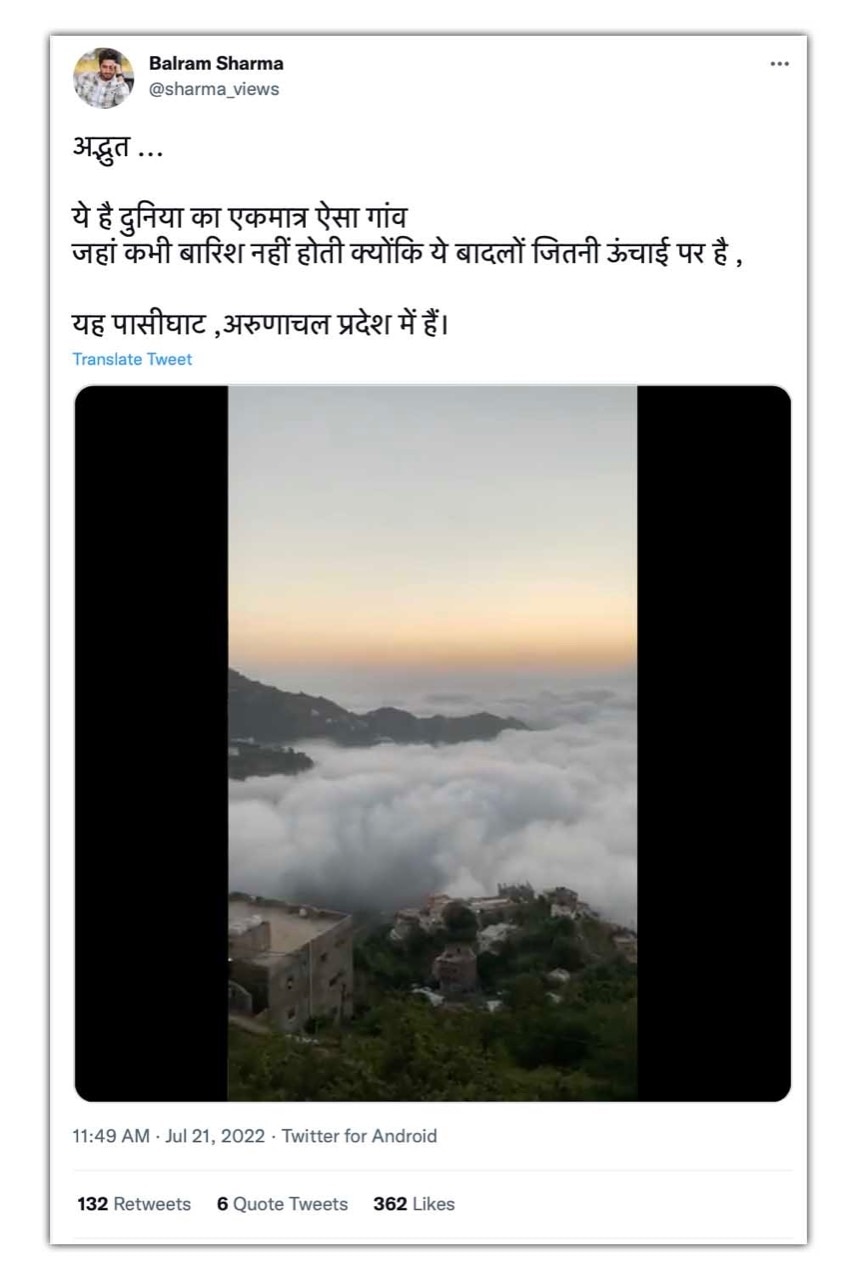This screenshot has width=852, height=1280.
Task: Open the @sharma_views profile
Action: 214,89
